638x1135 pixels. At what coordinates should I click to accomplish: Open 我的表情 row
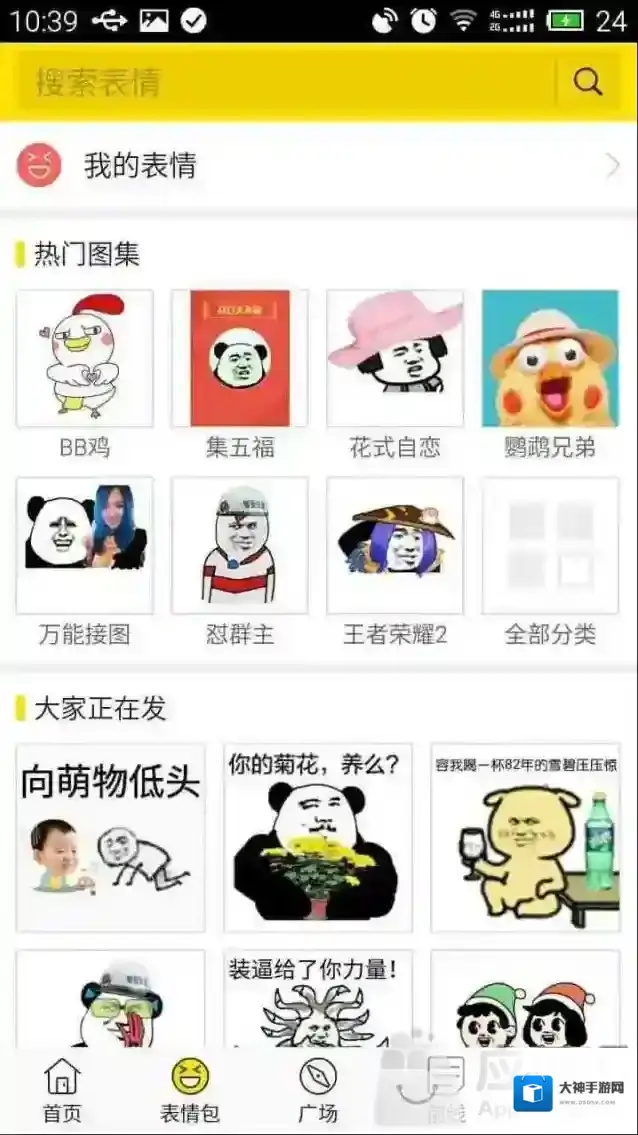[x=319, y=165]
